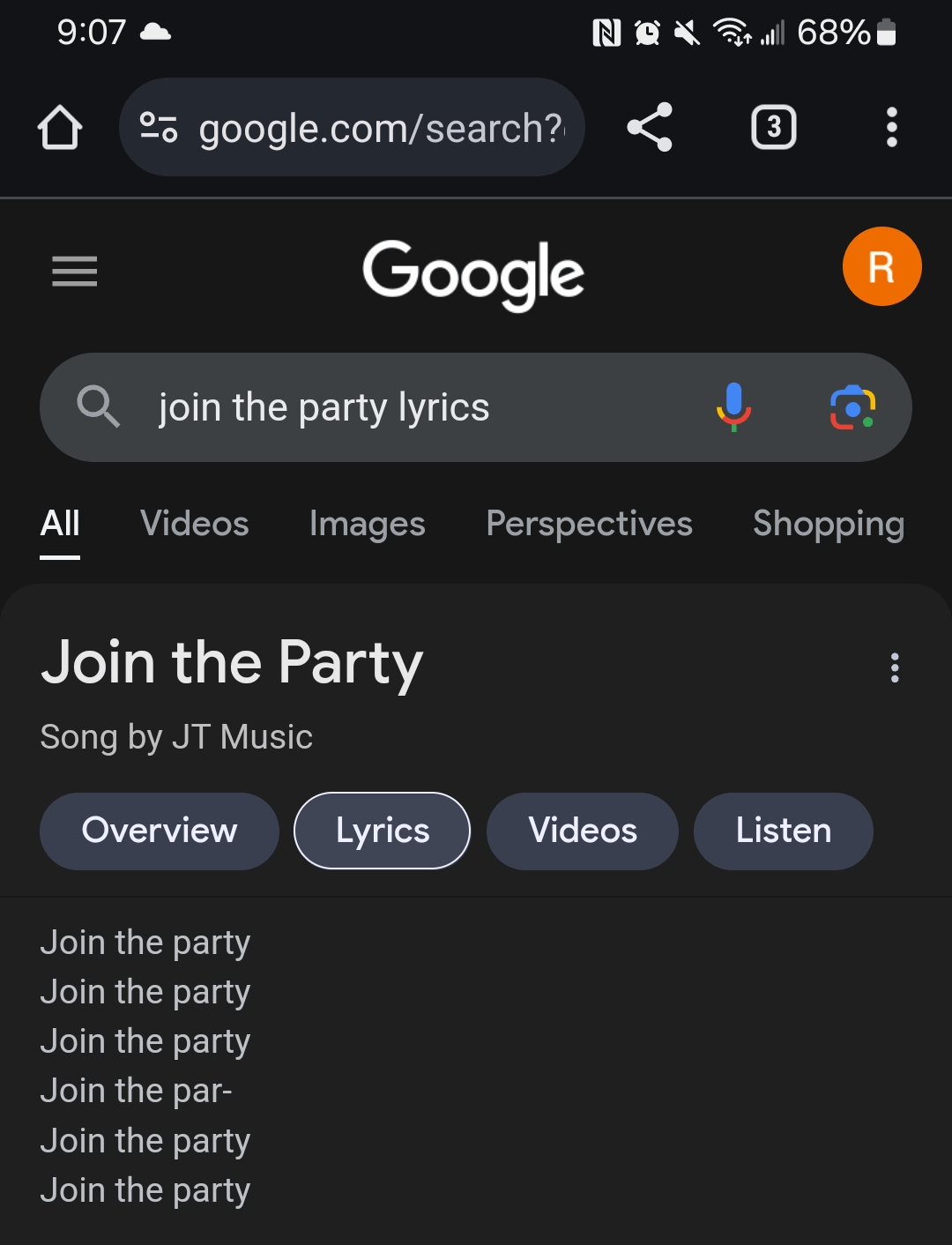The image size is (952, 1245).
Task: Switch to the Perspectives tab
Action: coord(589,524)
